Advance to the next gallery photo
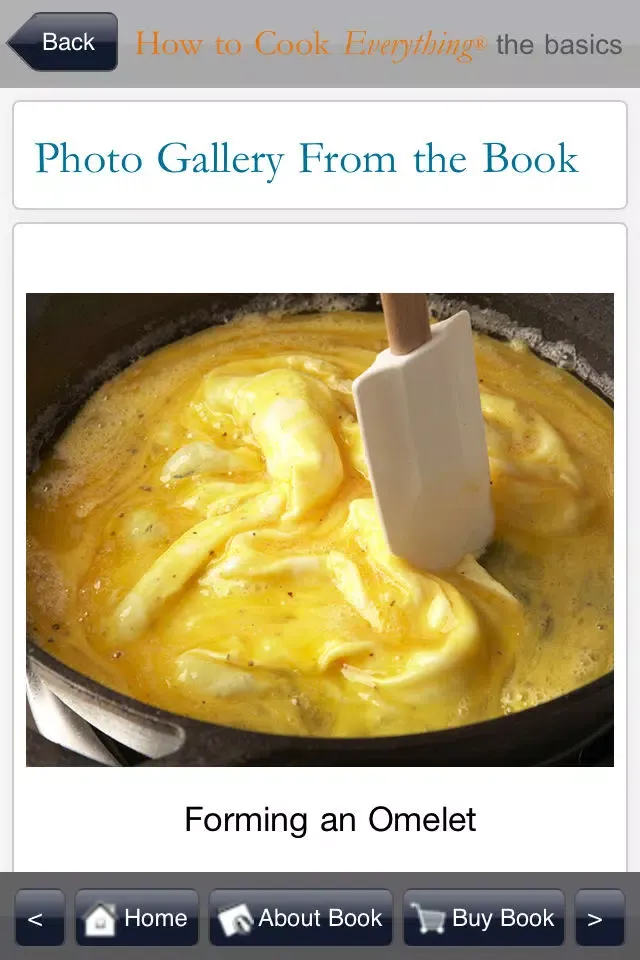Screen dimensions: 640x960 [x=599, y=918]
